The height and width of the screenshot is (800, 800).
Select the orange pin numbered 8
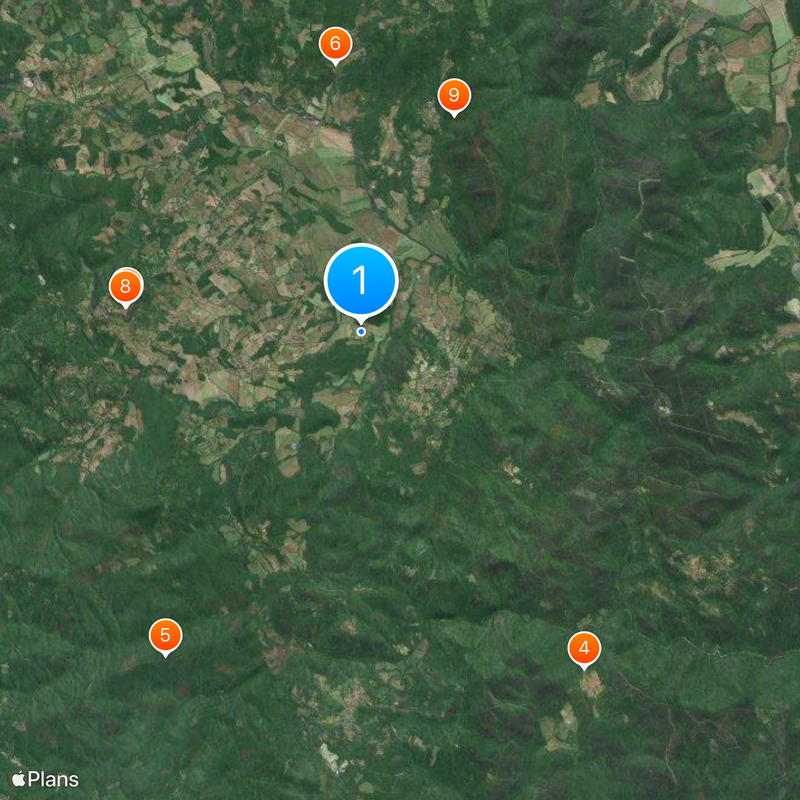[x=126, y=287]
